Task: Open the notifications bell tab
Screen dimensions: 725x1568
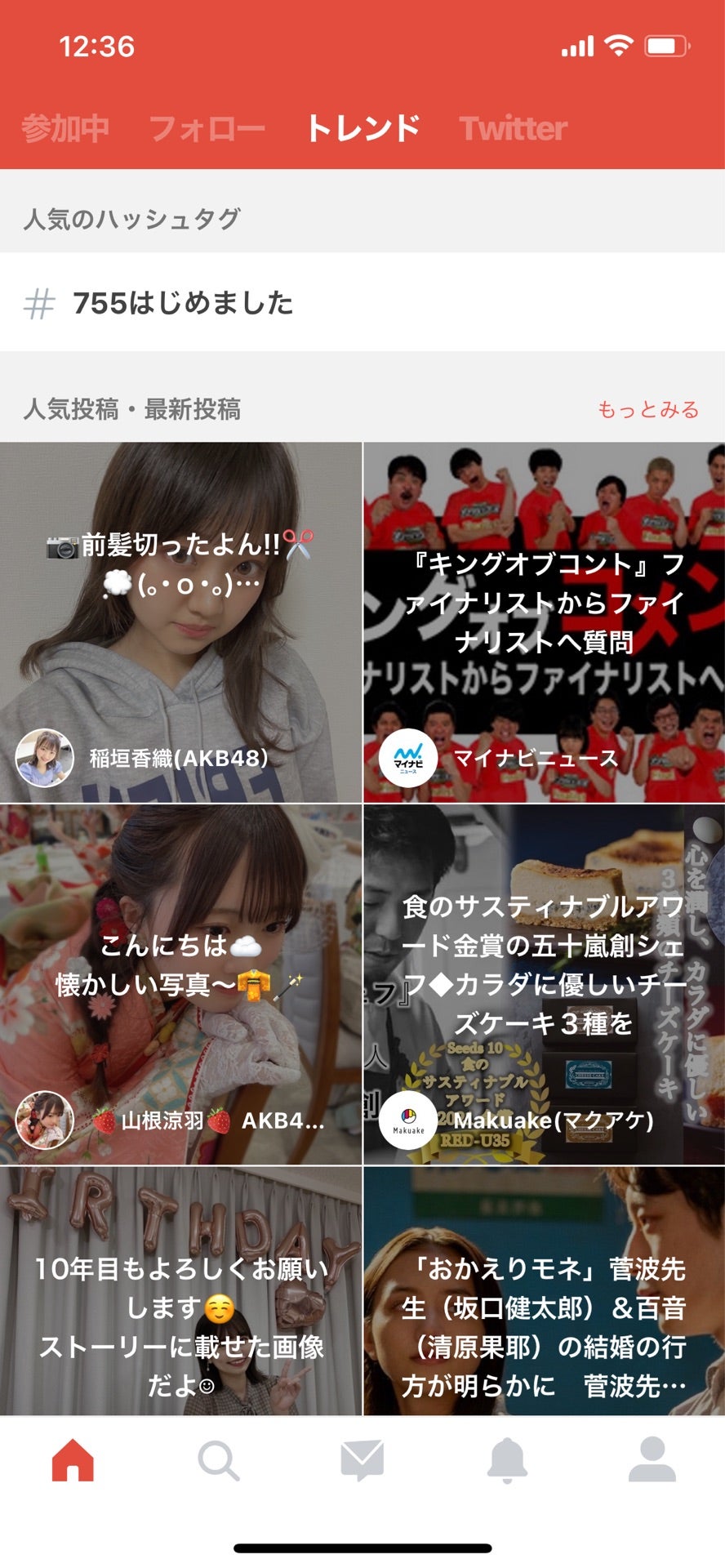Action: tap(507, 1460)
